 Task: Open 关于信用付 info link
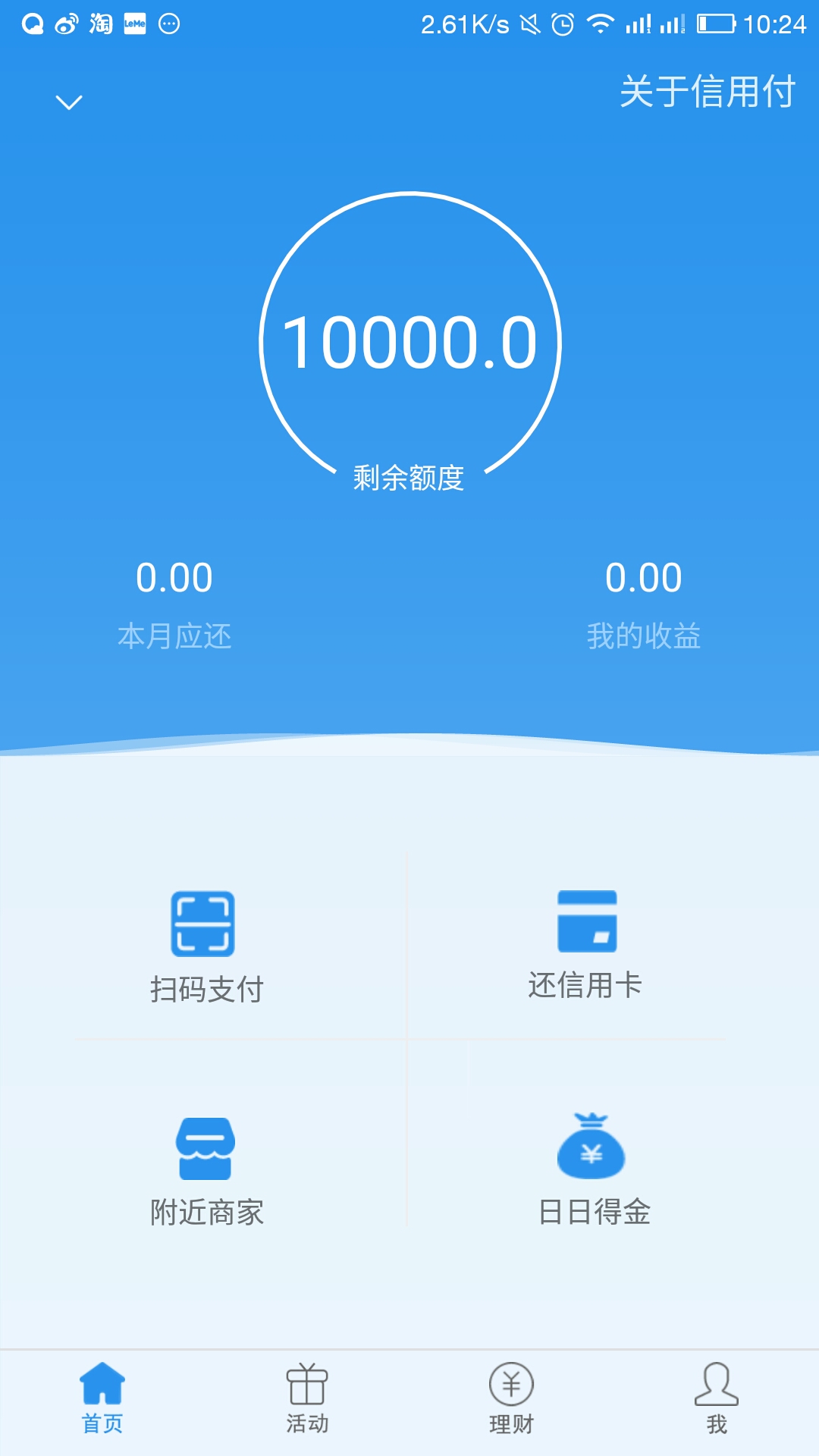tap(707, 92)
